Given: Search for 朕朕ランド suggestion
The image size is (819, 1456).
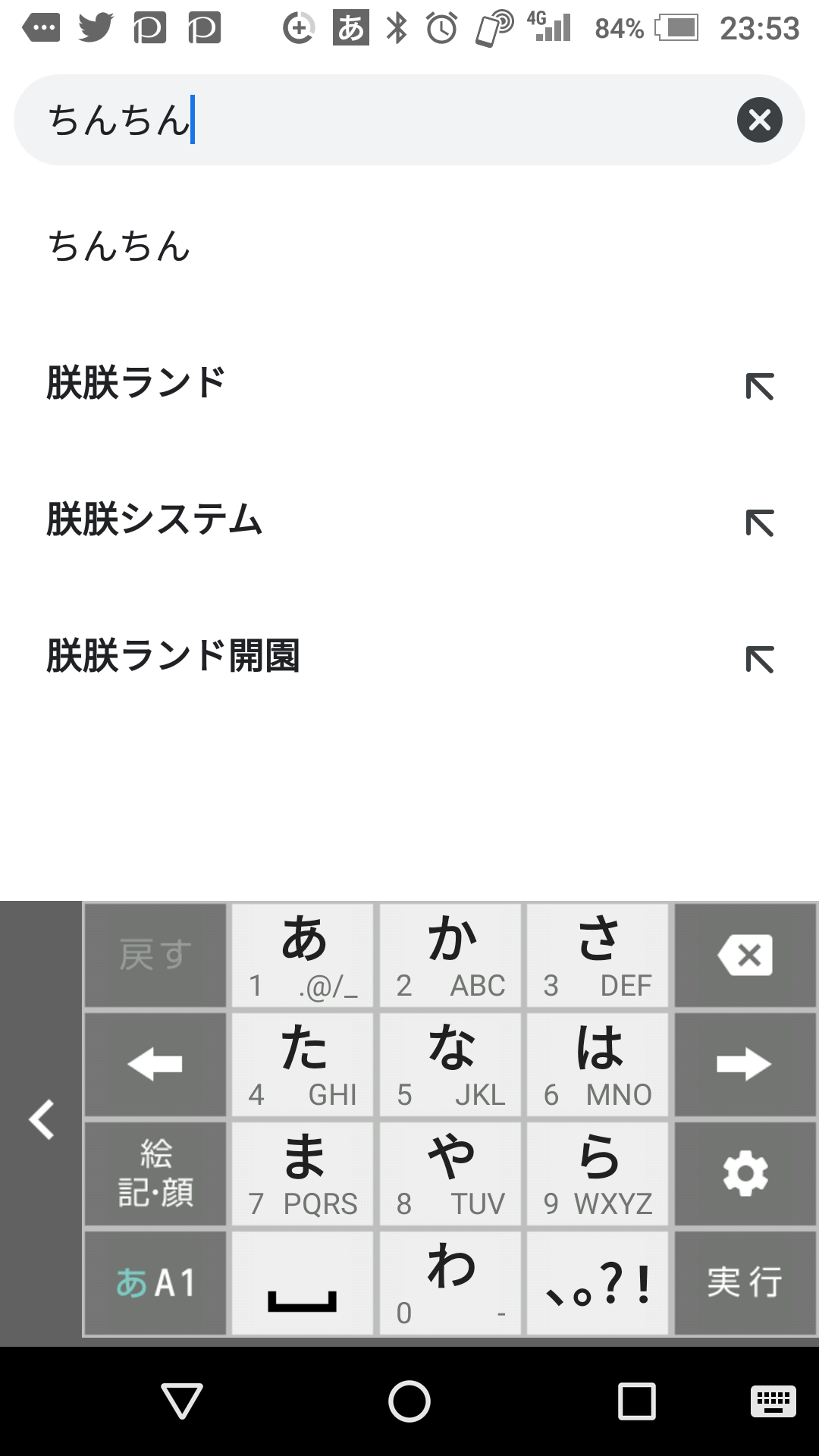Looking at the screenshot, I should pyautogui.click(x=136, y=383).
